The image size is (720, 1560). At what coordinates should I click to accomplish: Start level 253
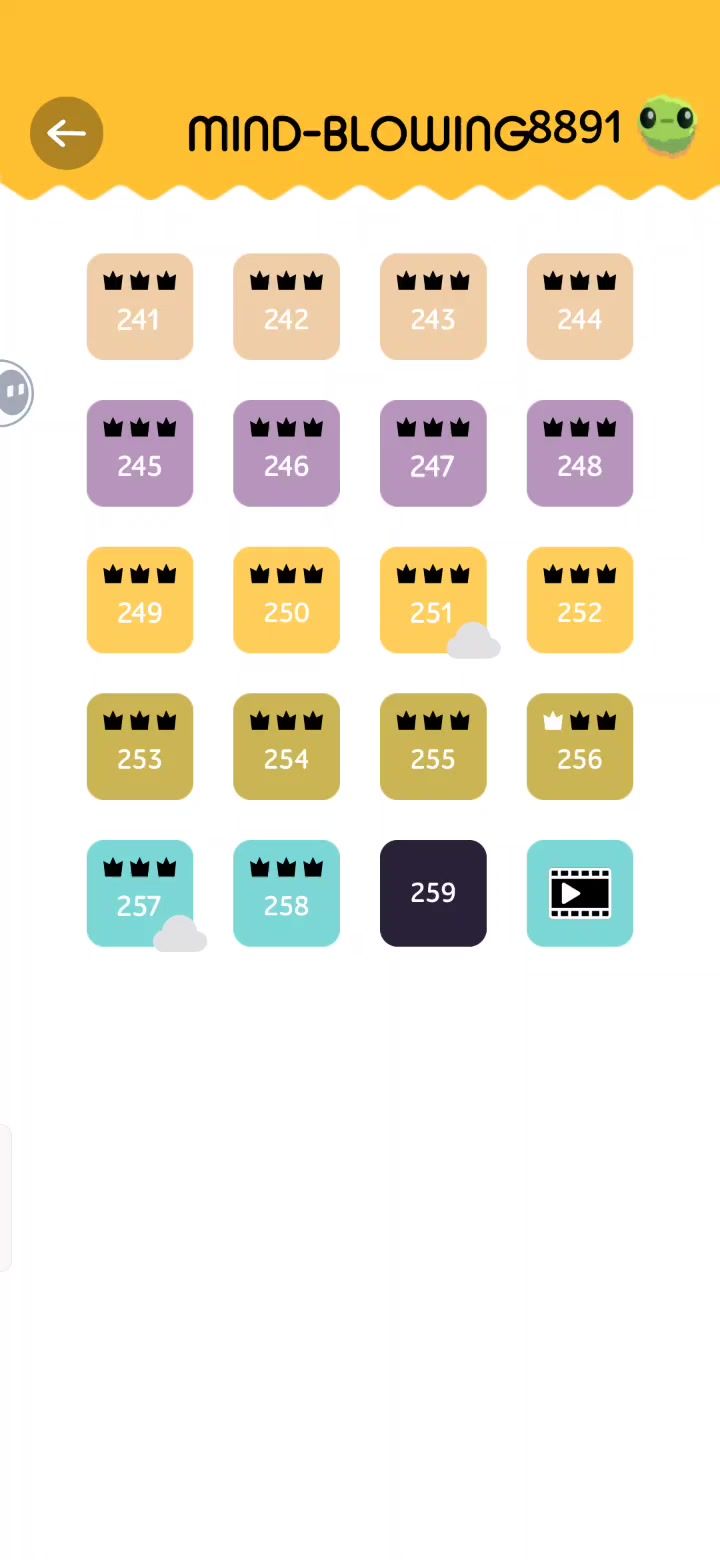tap(140, 746)
